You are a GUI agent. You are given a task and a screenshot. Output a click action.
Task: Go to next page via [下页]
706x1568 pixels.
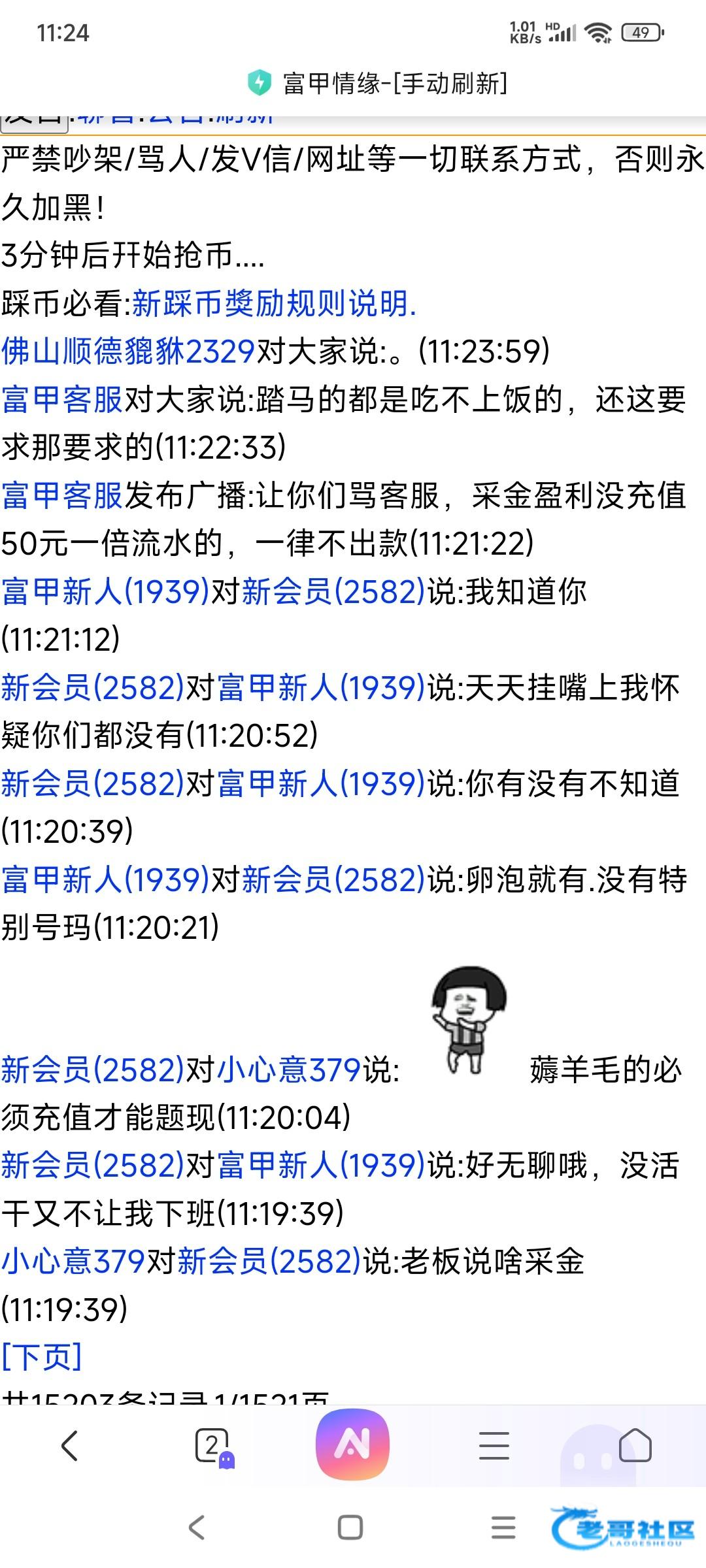[x=42, y=1357]
